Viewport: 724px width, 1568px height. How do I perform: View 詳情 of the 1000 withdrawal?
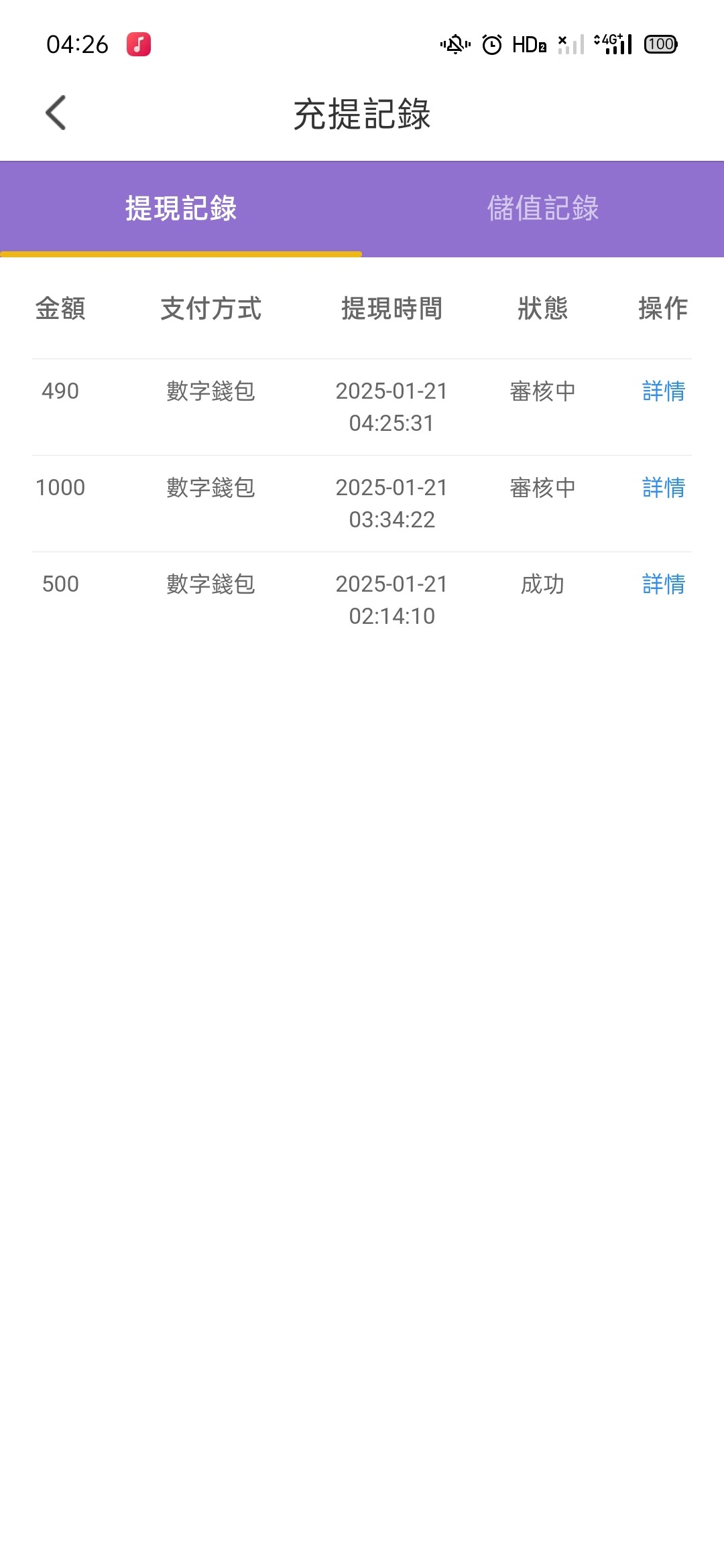tap(663, 488)
